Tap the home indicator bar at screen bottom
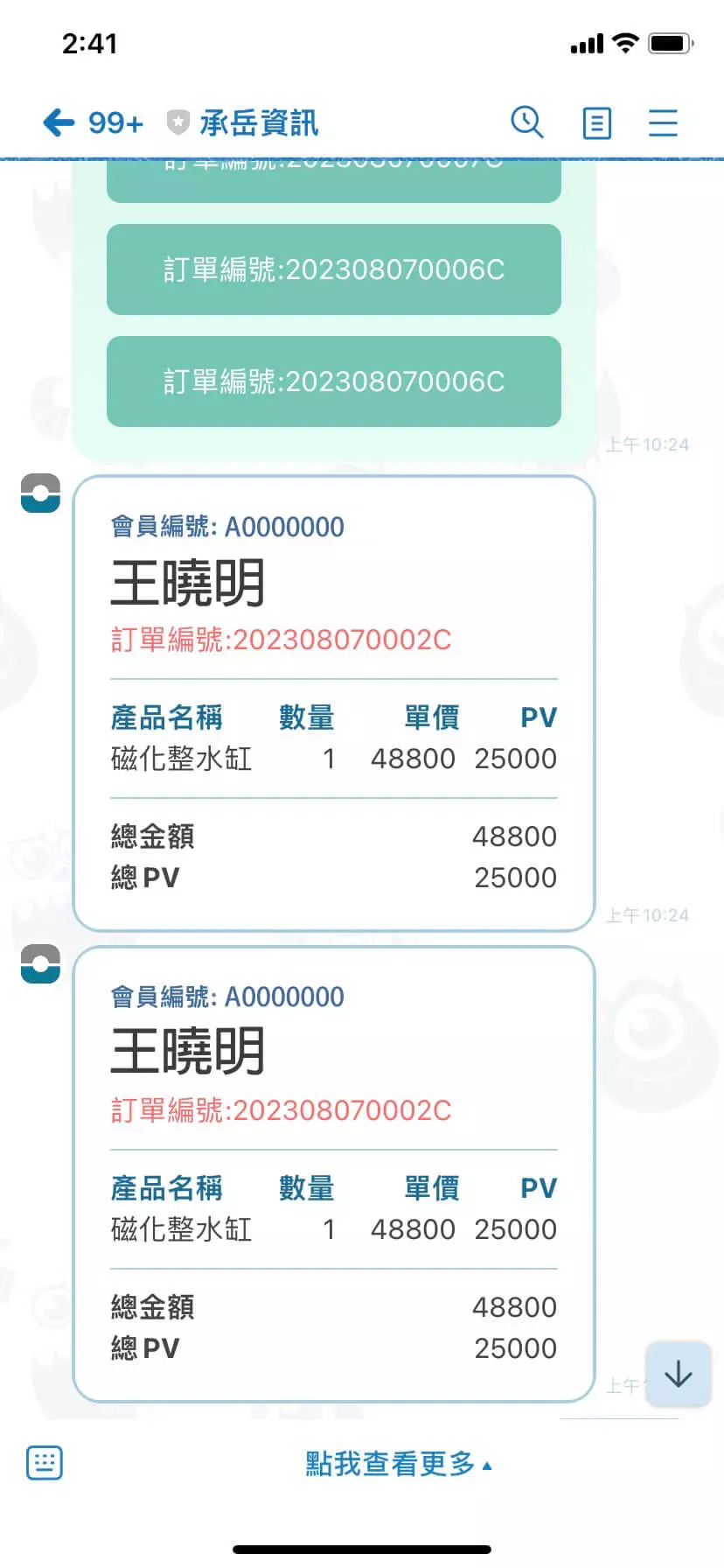The width and height of the screenshot is (724, 1568). click(x=362, y=1547)
